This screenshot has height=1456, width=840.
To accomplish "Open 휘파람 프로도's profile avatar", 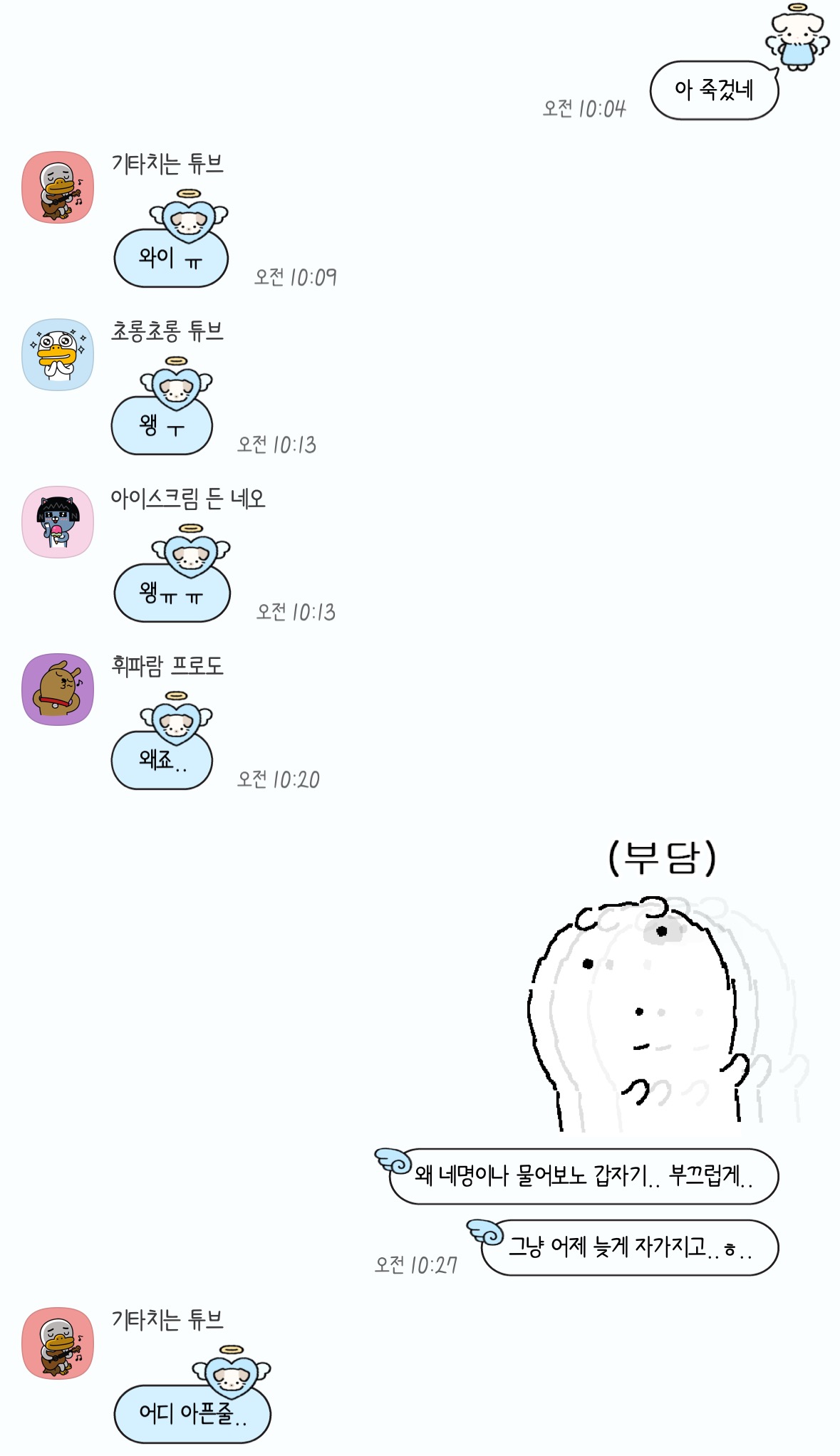I will click(58, 690).
